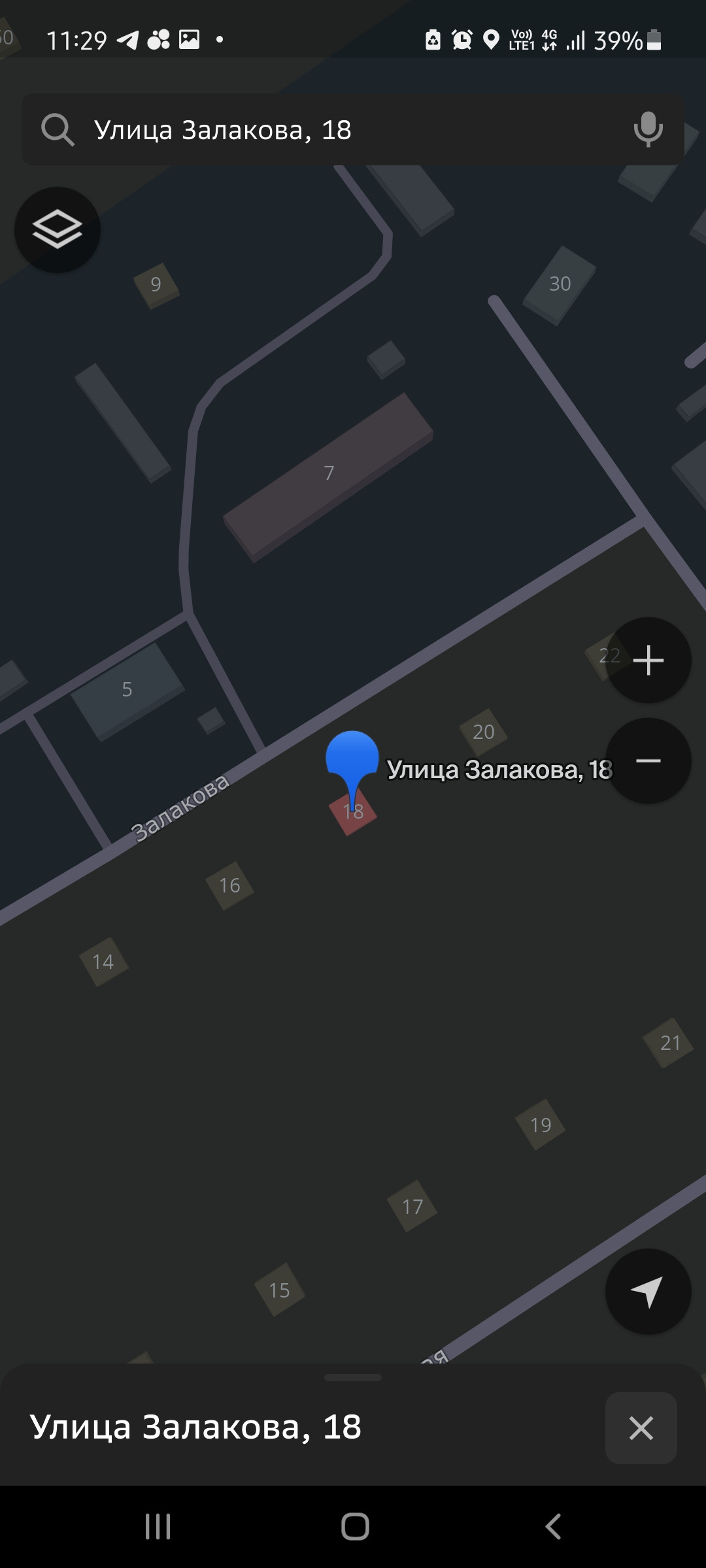Close the Улица Залакова, 18 card
Screen dimensions: 706x1568
641,1428
